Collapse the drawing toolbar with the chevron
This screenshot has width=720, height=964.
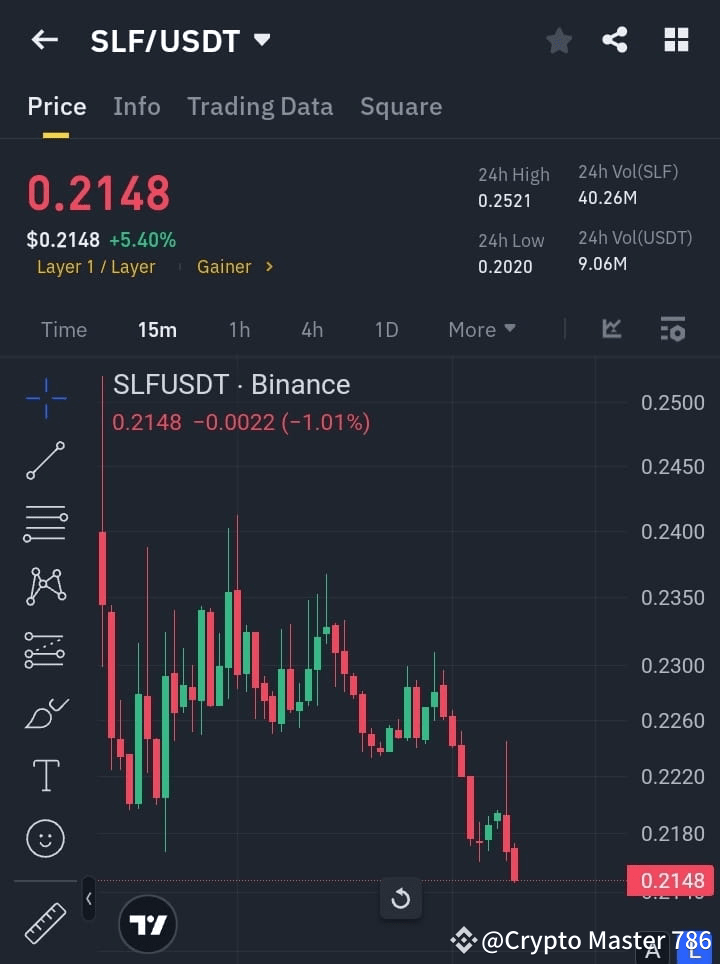(x=88, y=899)
